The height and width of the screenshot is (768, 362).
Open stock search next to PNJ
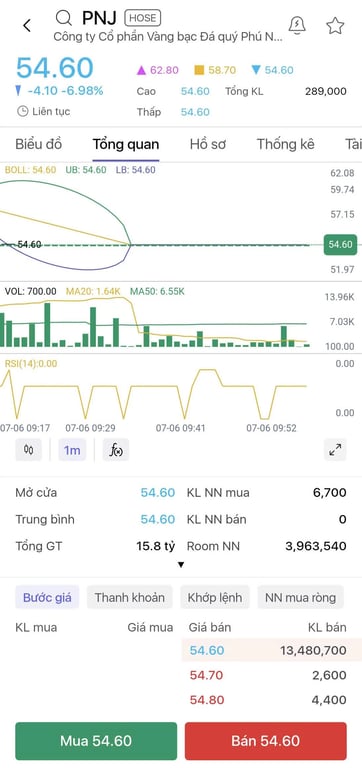point(64,18)
